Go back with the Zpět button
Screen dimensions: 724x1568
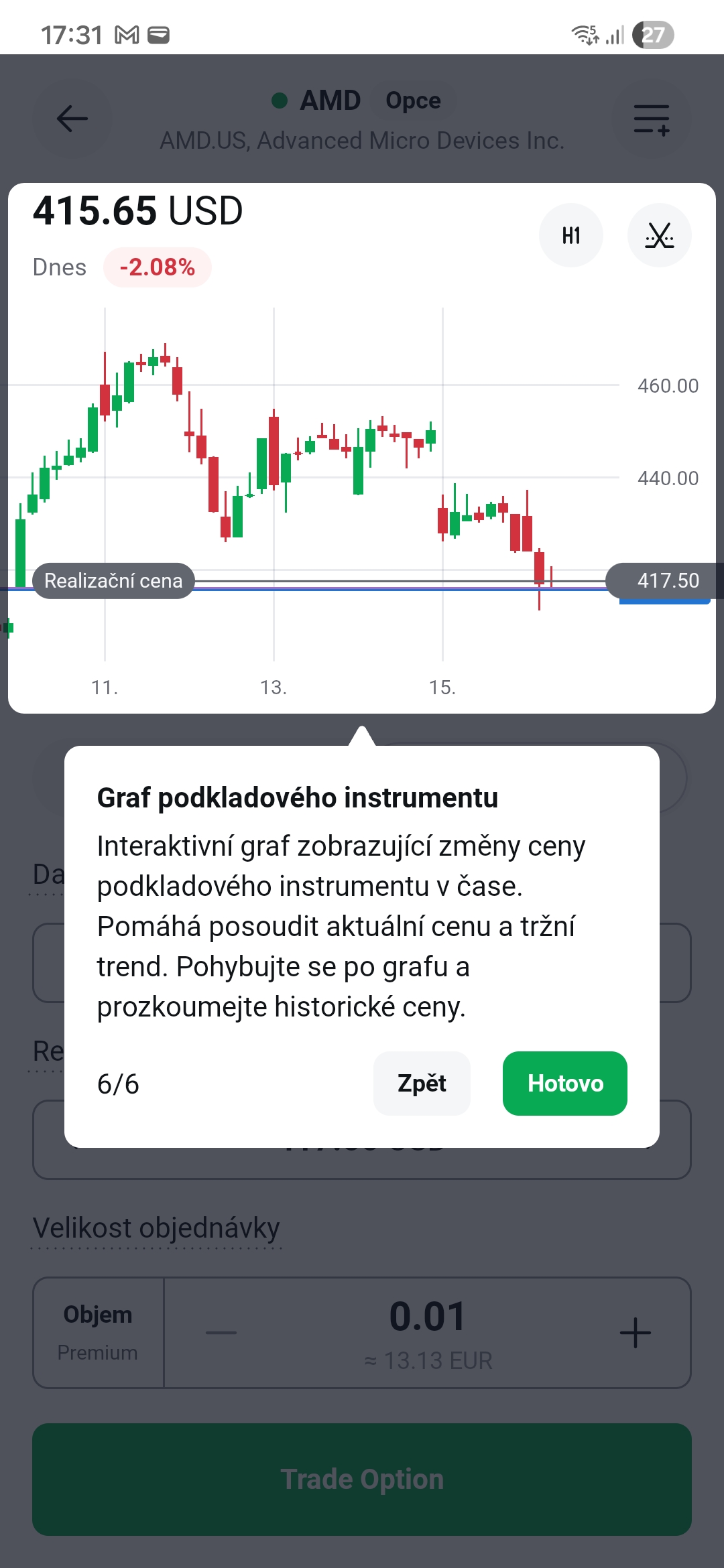[422, 1083]
